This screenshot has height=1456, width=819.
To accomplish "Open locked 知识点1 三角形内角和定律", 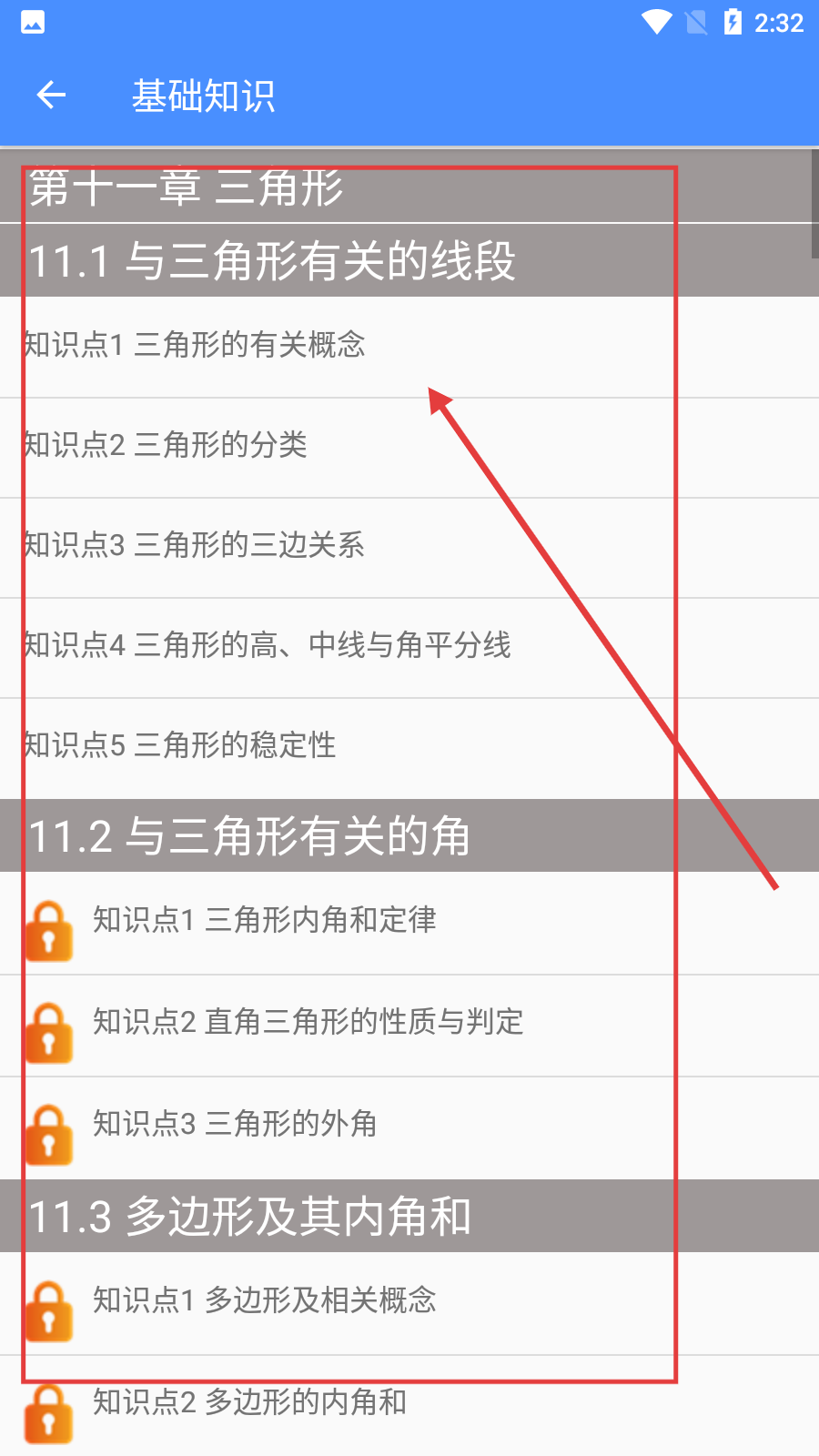I will pos(264,920).
